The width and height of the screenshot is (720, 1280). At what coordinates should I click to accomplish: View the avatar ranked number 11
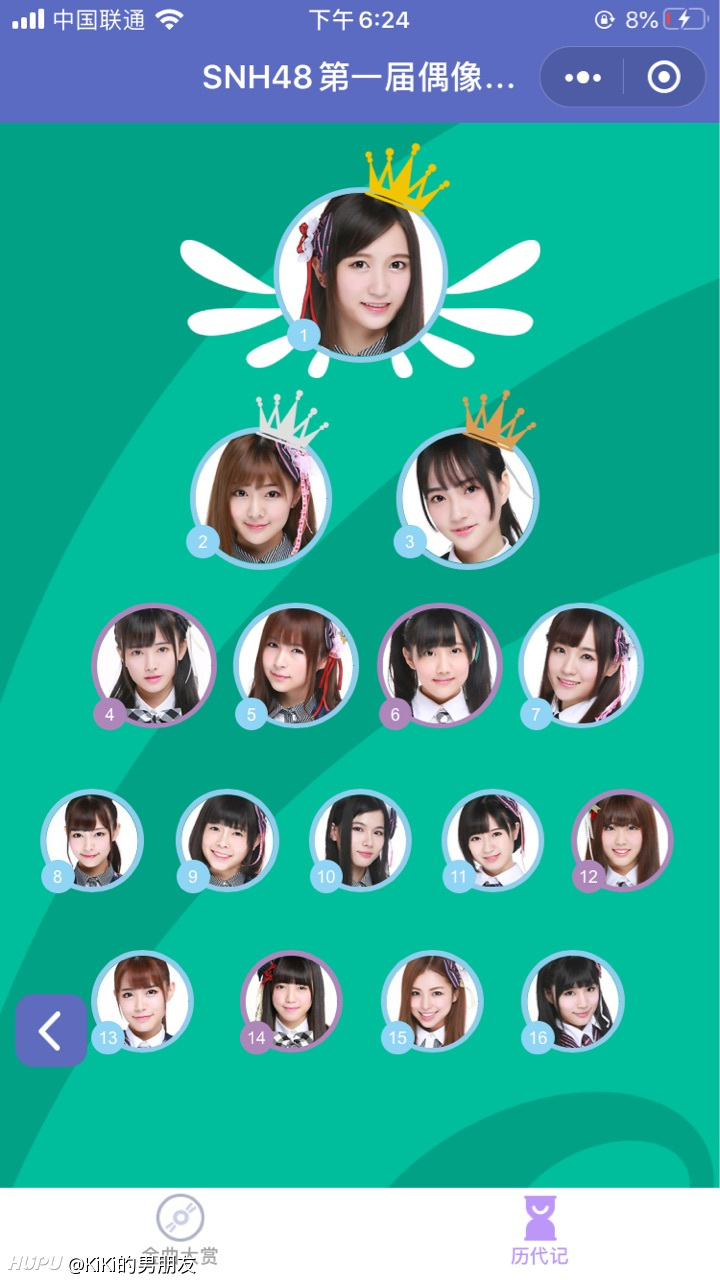pos(493,841)
